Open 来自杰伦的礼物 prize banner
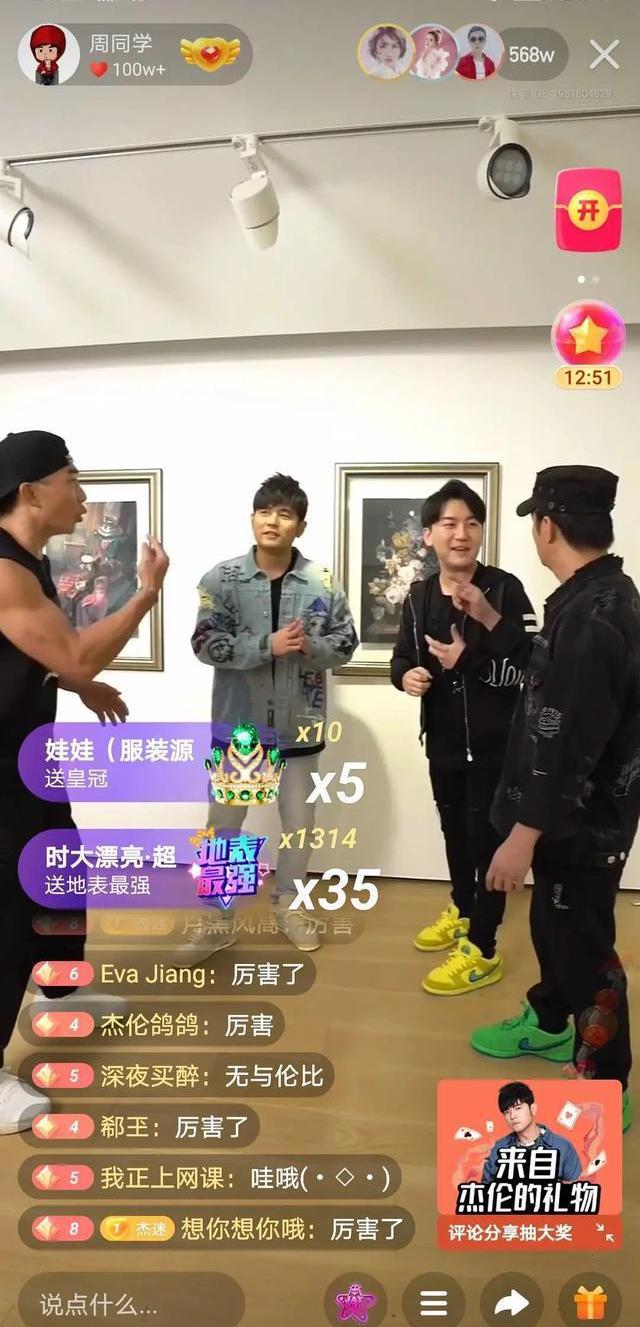Screen dimensions: 640x1327 pyautogui.click(x=529, y=1164)
